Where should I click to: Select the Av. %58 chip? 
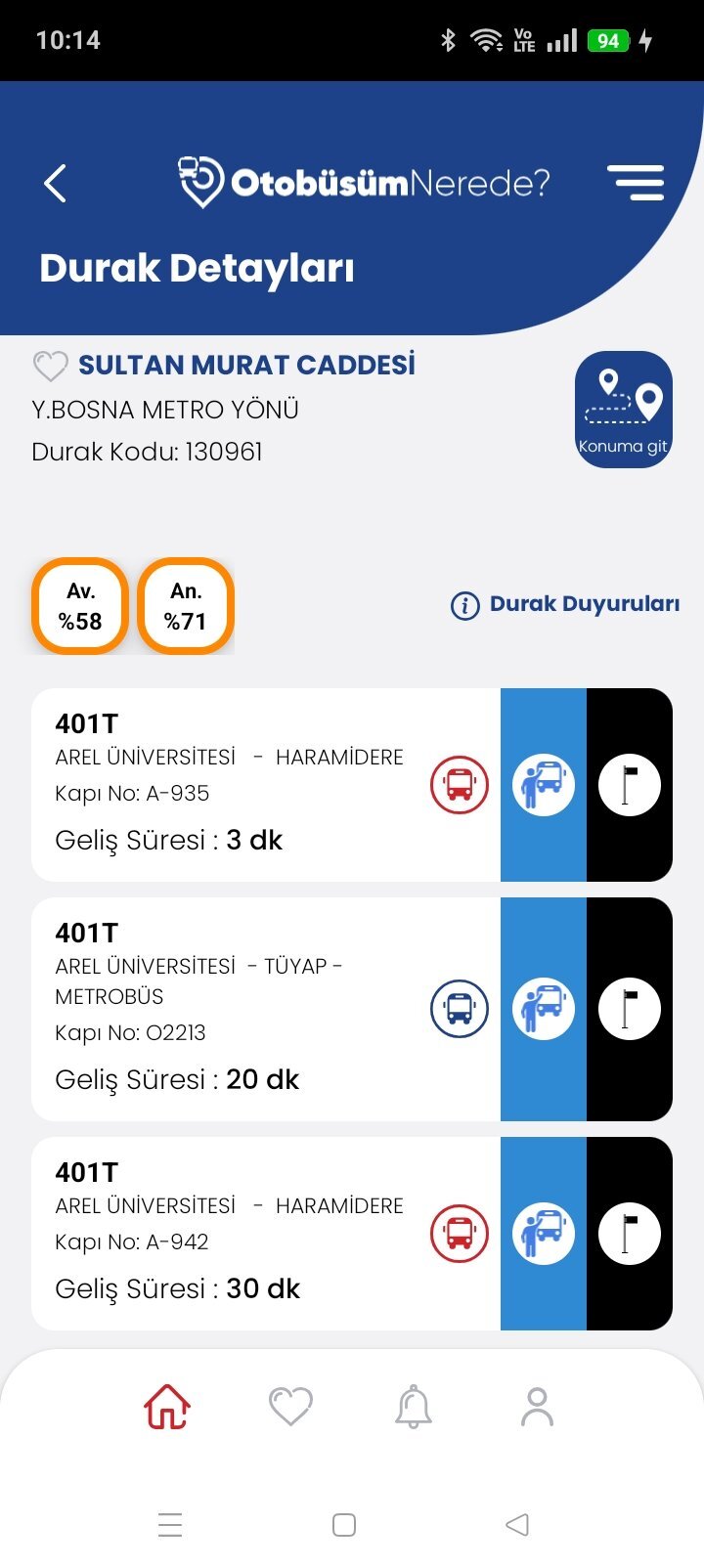coord(80,606)
